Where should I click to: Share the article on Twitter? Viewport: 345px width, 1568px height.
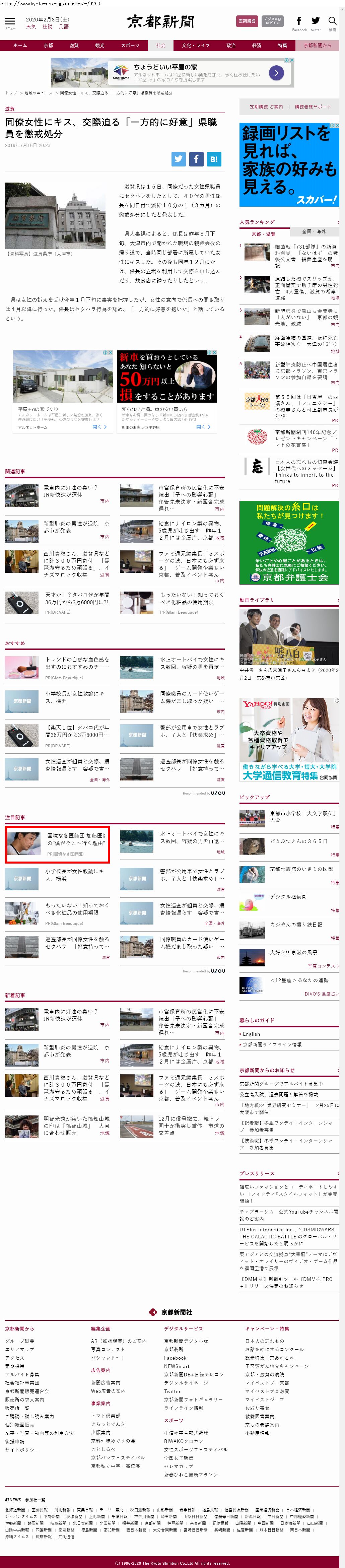[178, 159]
